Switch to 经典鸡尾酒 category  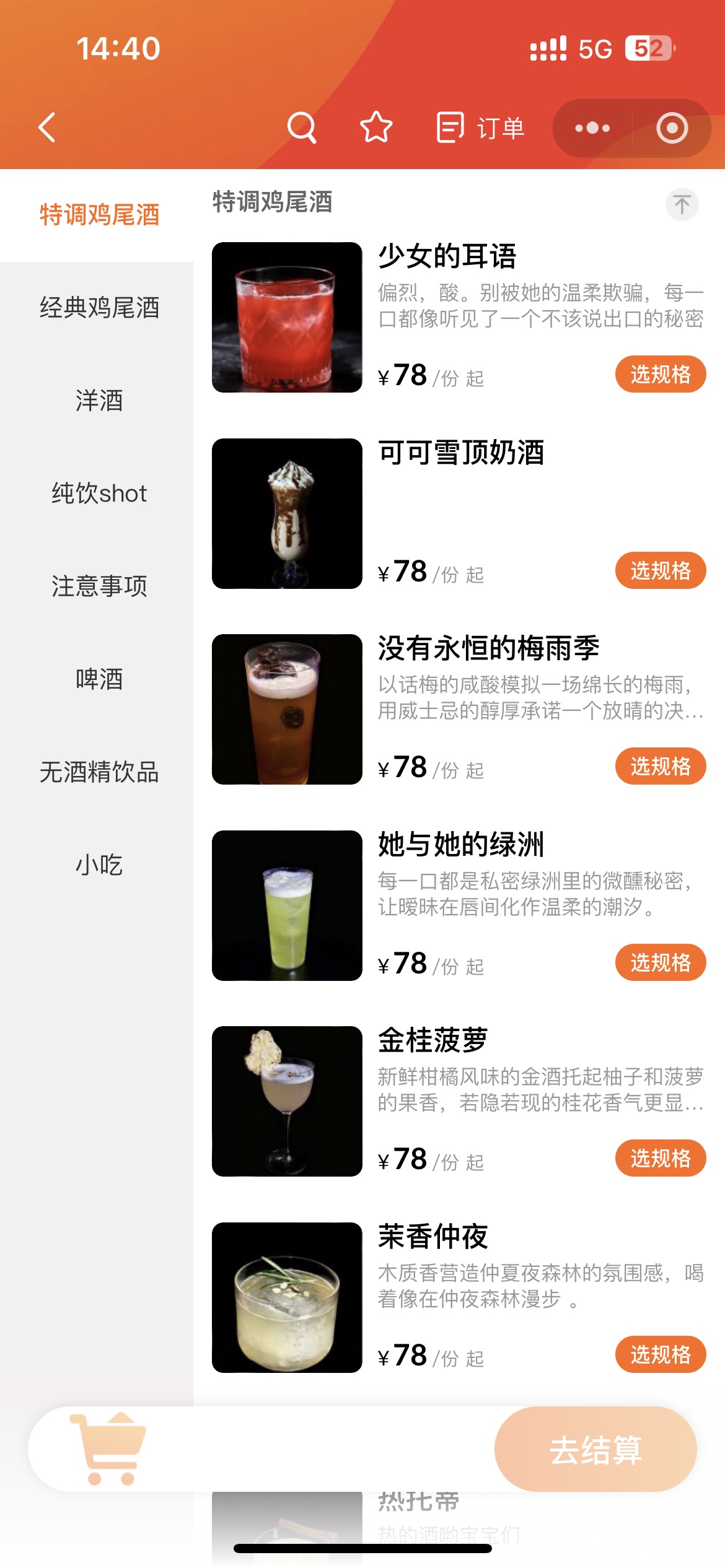tap(99, 308)
